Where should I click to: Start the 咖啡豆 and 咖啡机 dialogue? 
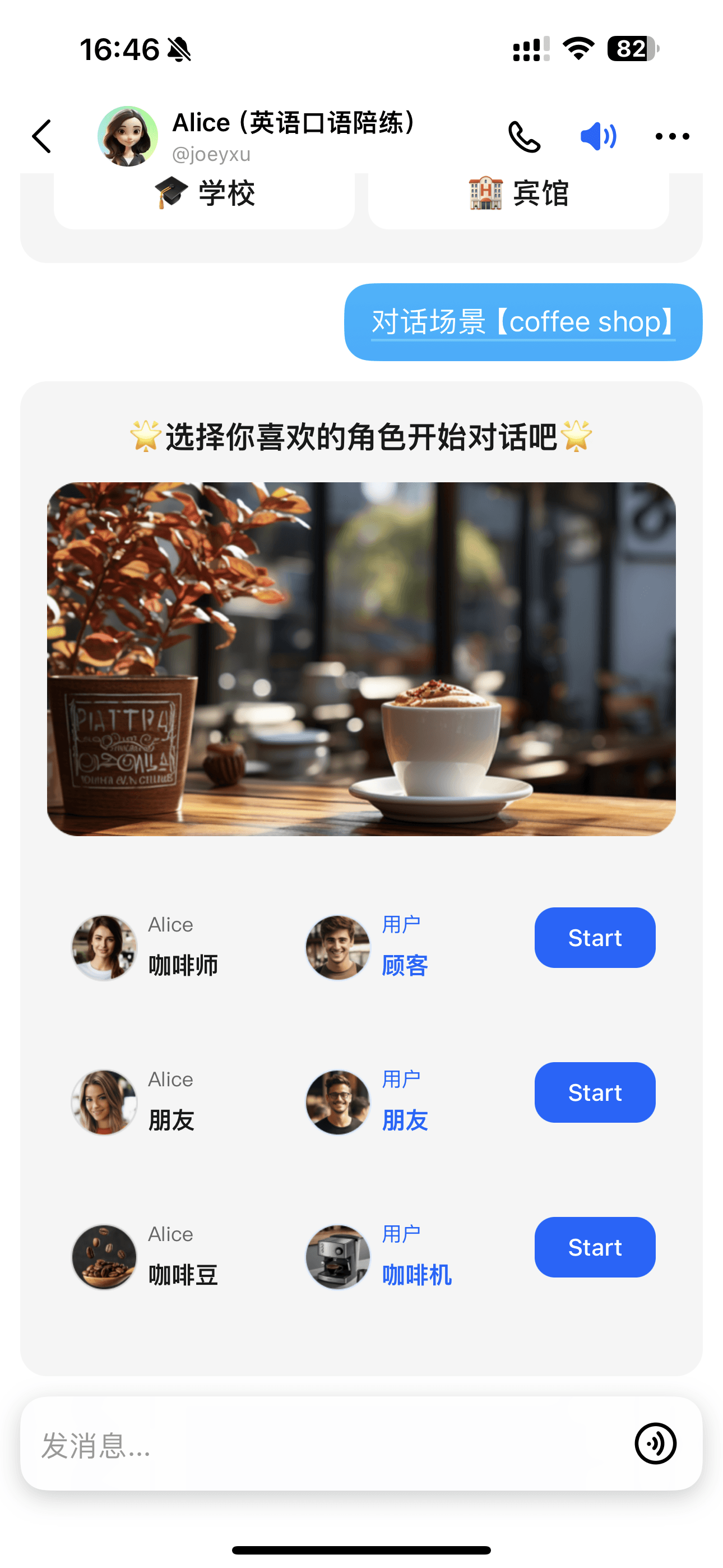[595, 1247]
